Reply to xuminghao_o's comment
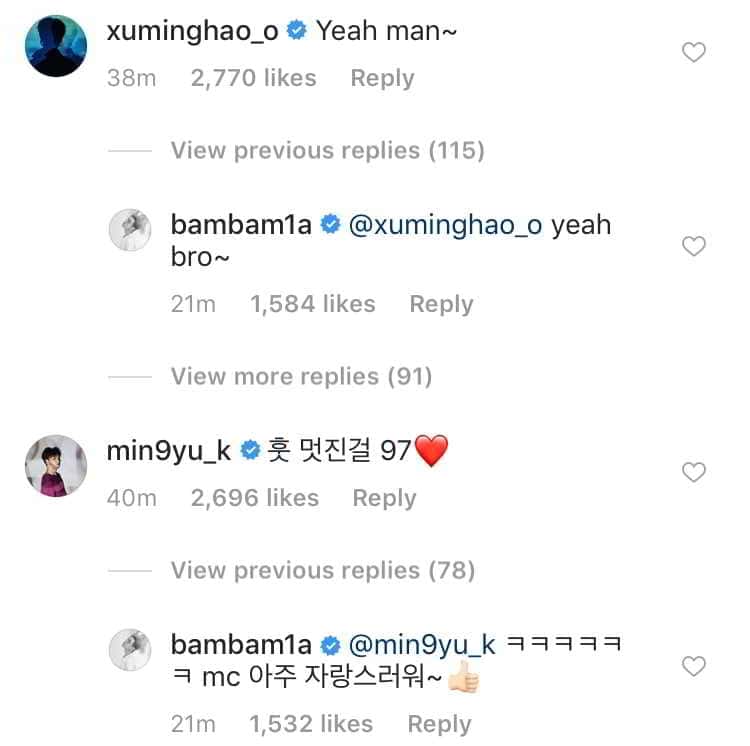Image resolution: width=750 pixels, height=746 pixels. (x=382, y=78)
